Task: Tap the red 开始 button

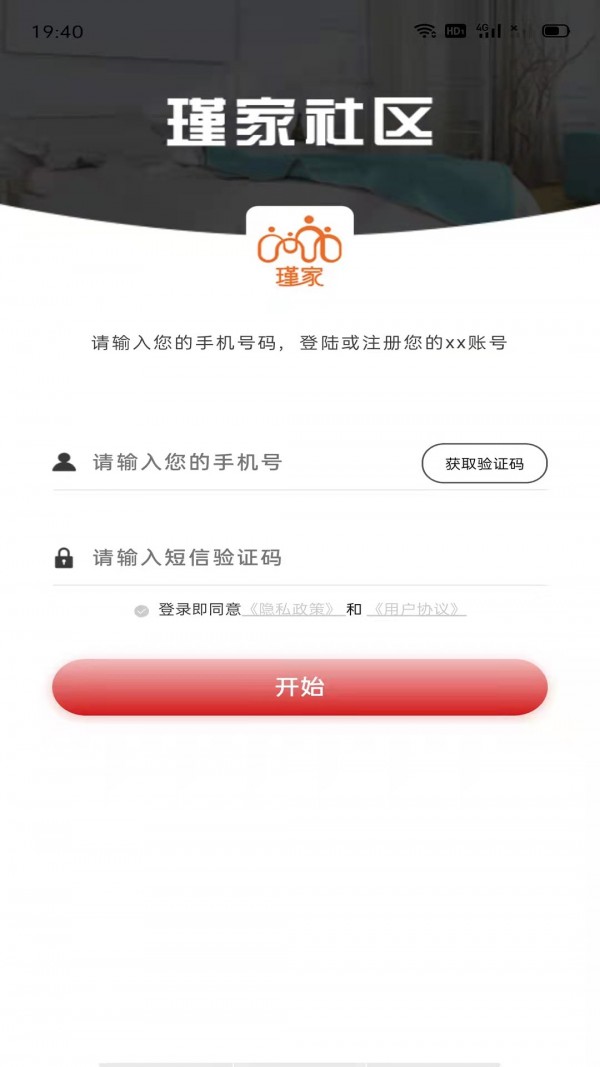Action: click(300, 687)
